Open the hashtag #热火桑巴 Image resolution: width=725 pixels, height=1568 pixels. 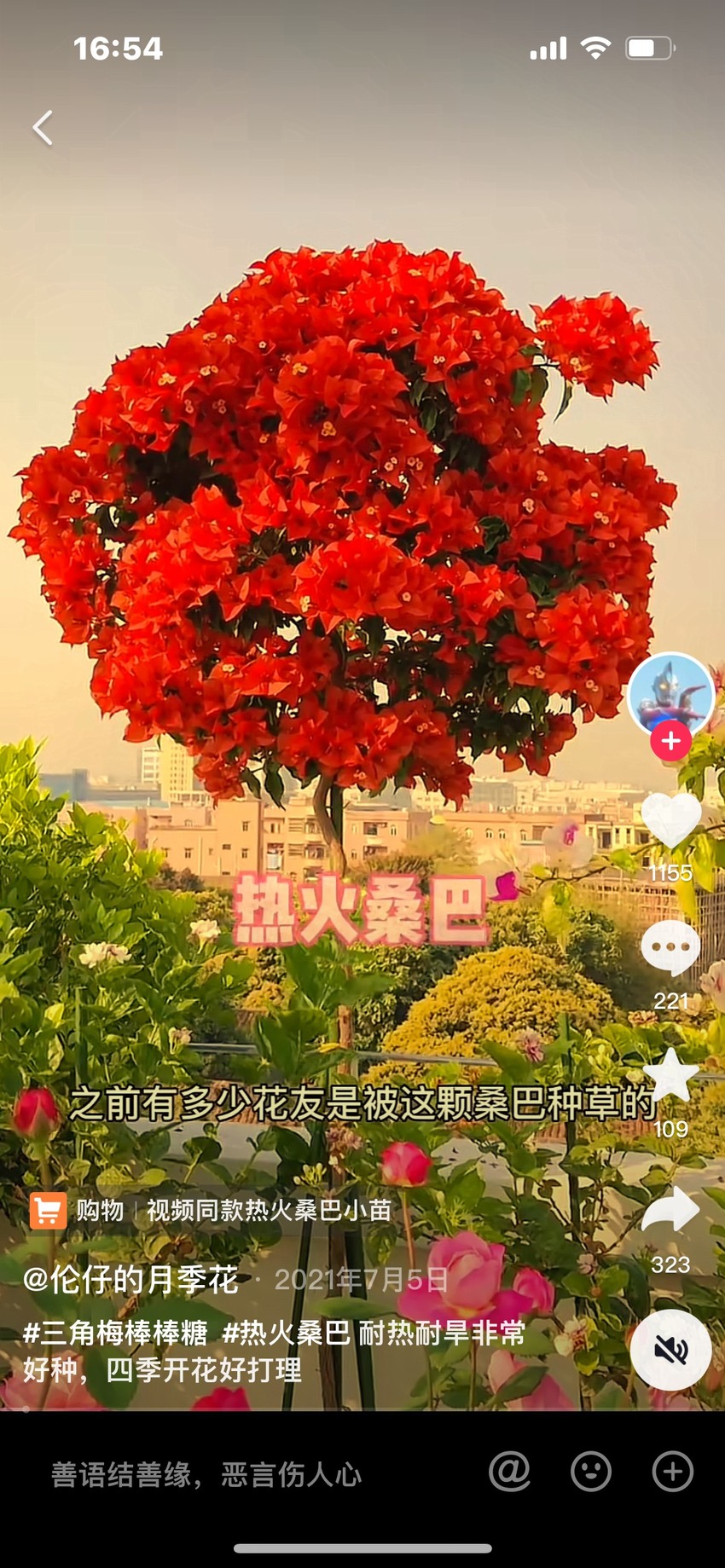click(286, 1332)
